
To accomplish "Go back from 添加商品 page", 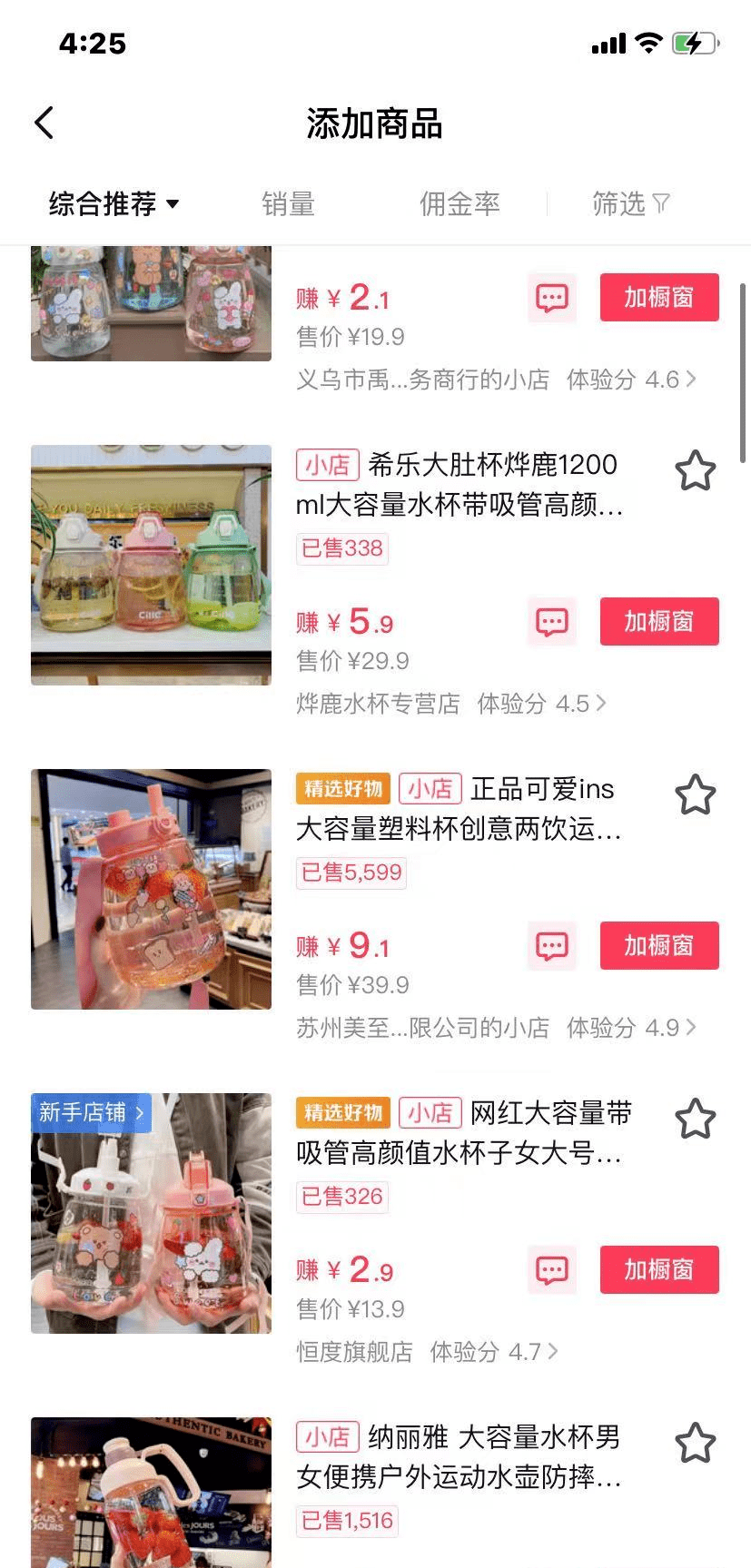I will click(44, 123).
